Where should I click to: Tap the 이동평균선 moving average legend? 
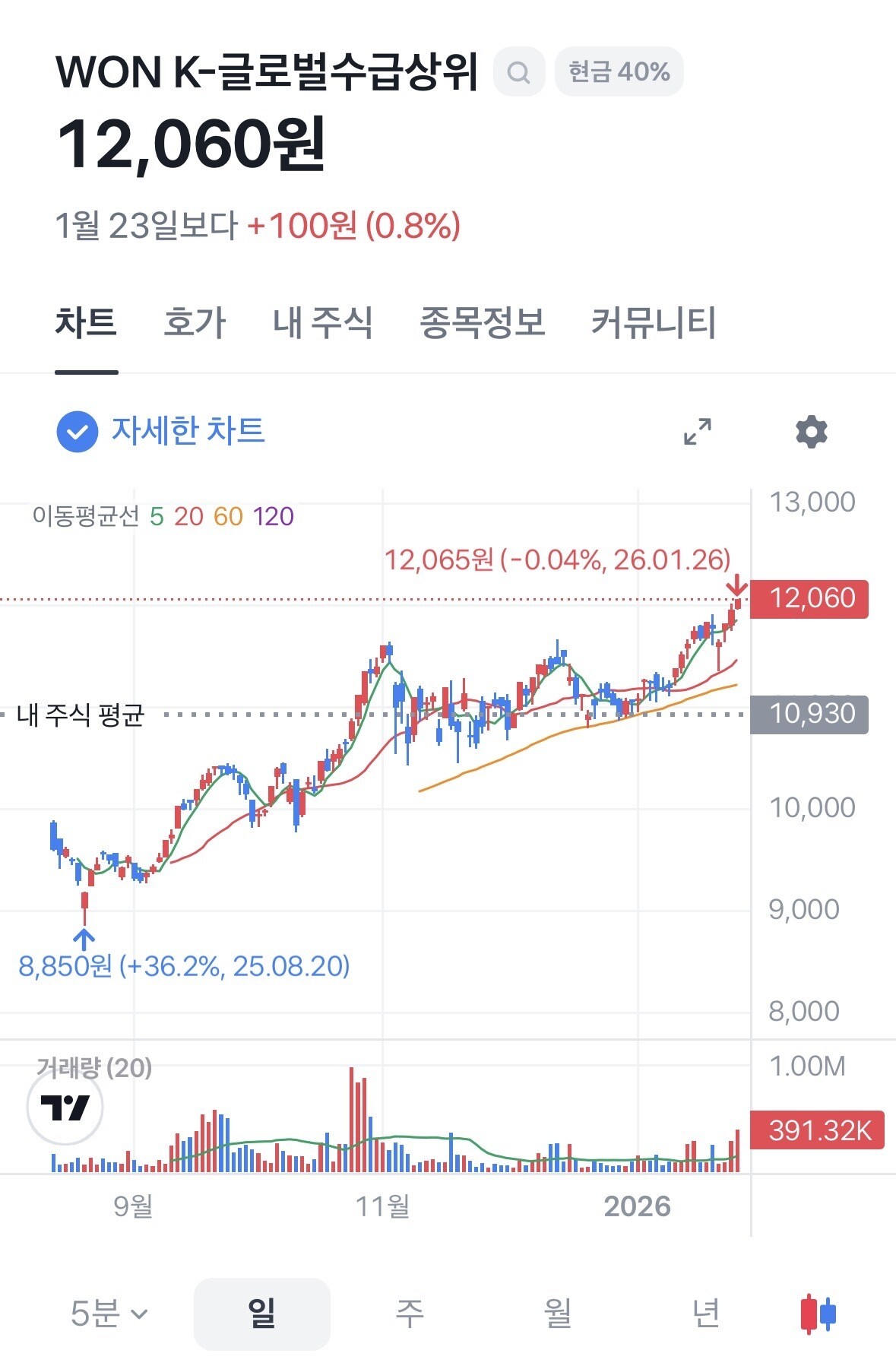(163, 517)
